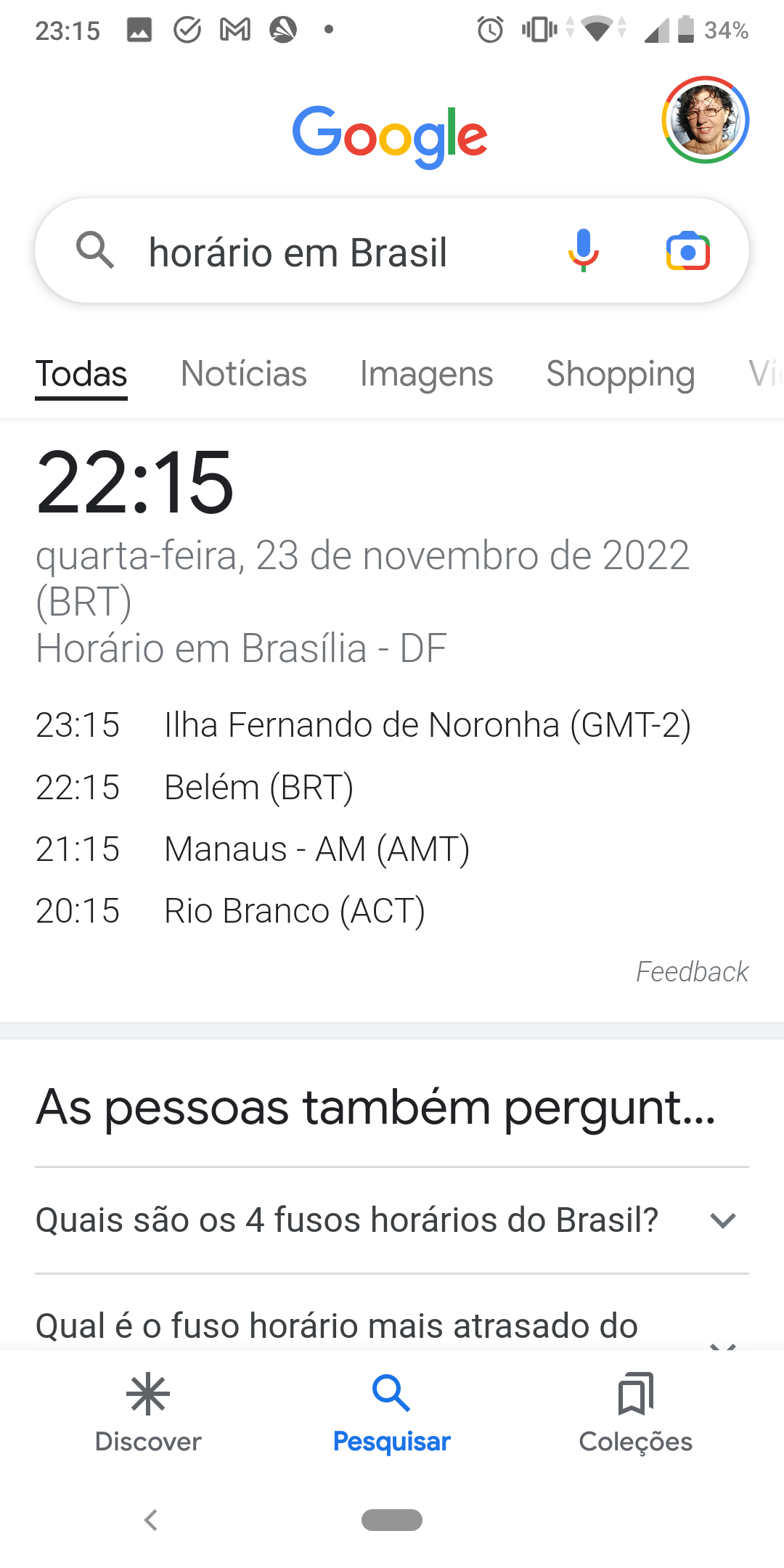
Task: Send Feedback about the time result
Action: [x=691, y=971]
